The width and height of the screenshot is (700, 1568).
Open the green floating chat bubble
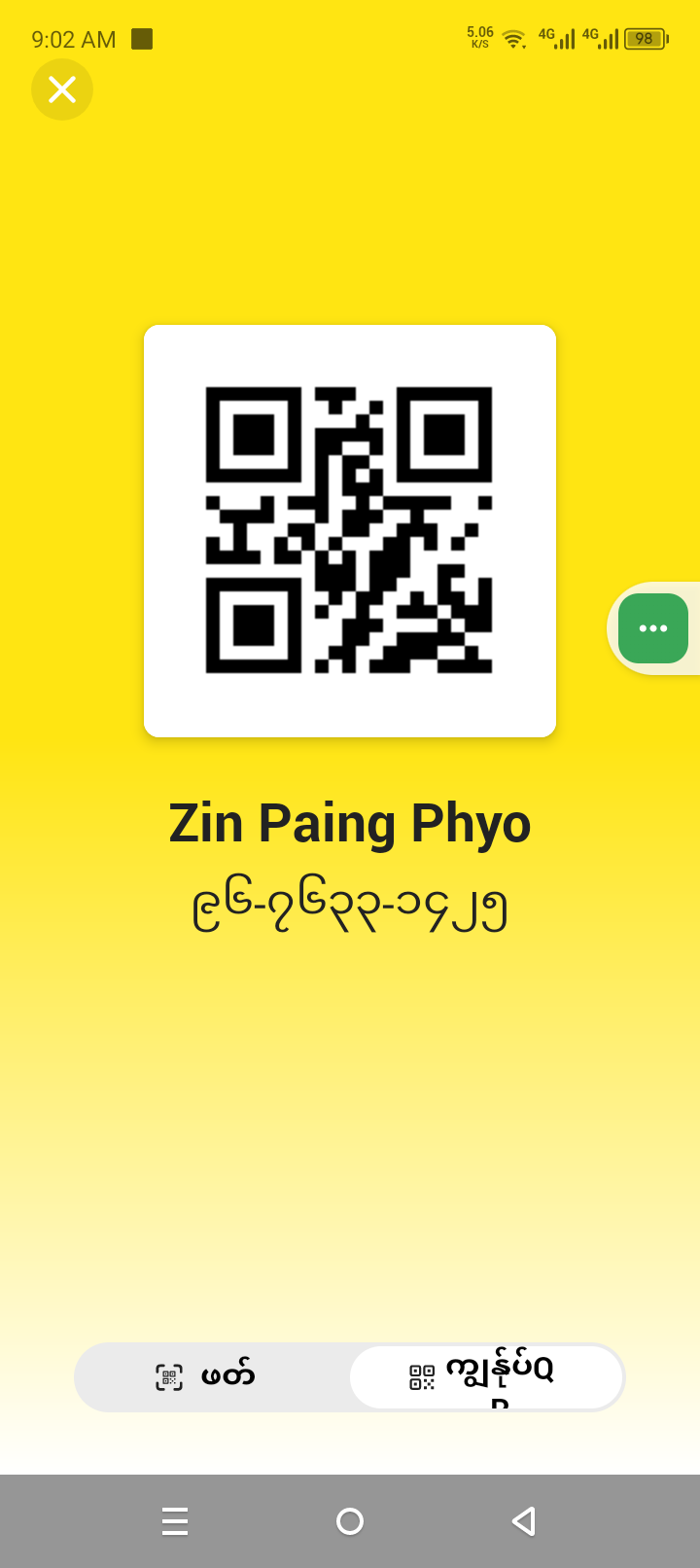(x=652, y=628)
